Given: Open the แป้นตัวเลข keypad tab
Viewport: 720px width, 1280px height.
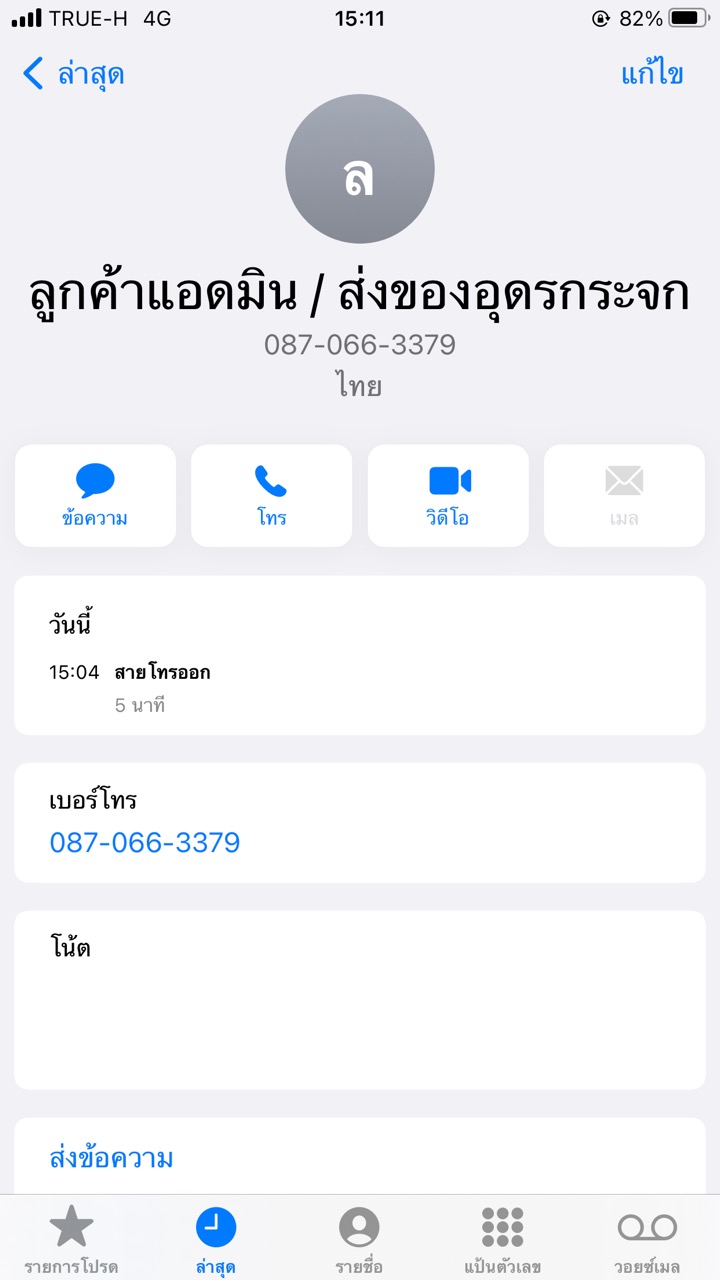Looking at the screenshot, I should (x=502, y=1240).
